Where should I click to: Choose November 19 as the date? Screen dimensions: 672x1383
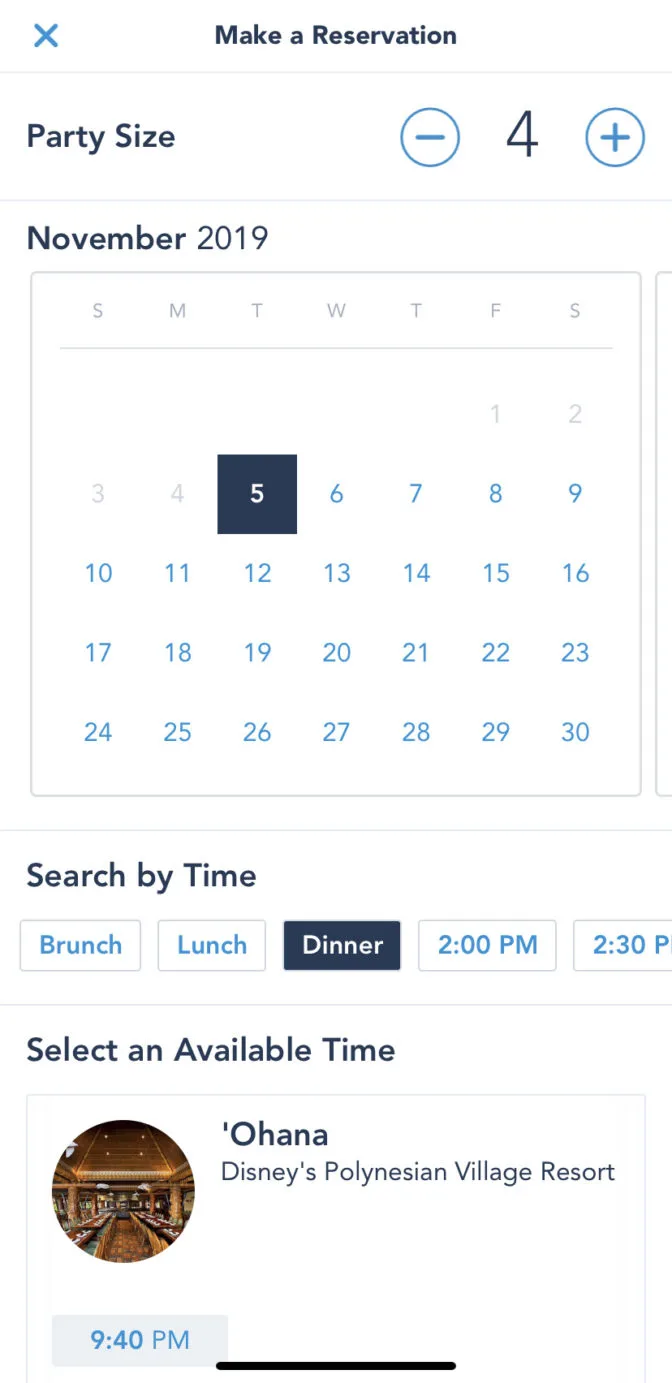257,653
